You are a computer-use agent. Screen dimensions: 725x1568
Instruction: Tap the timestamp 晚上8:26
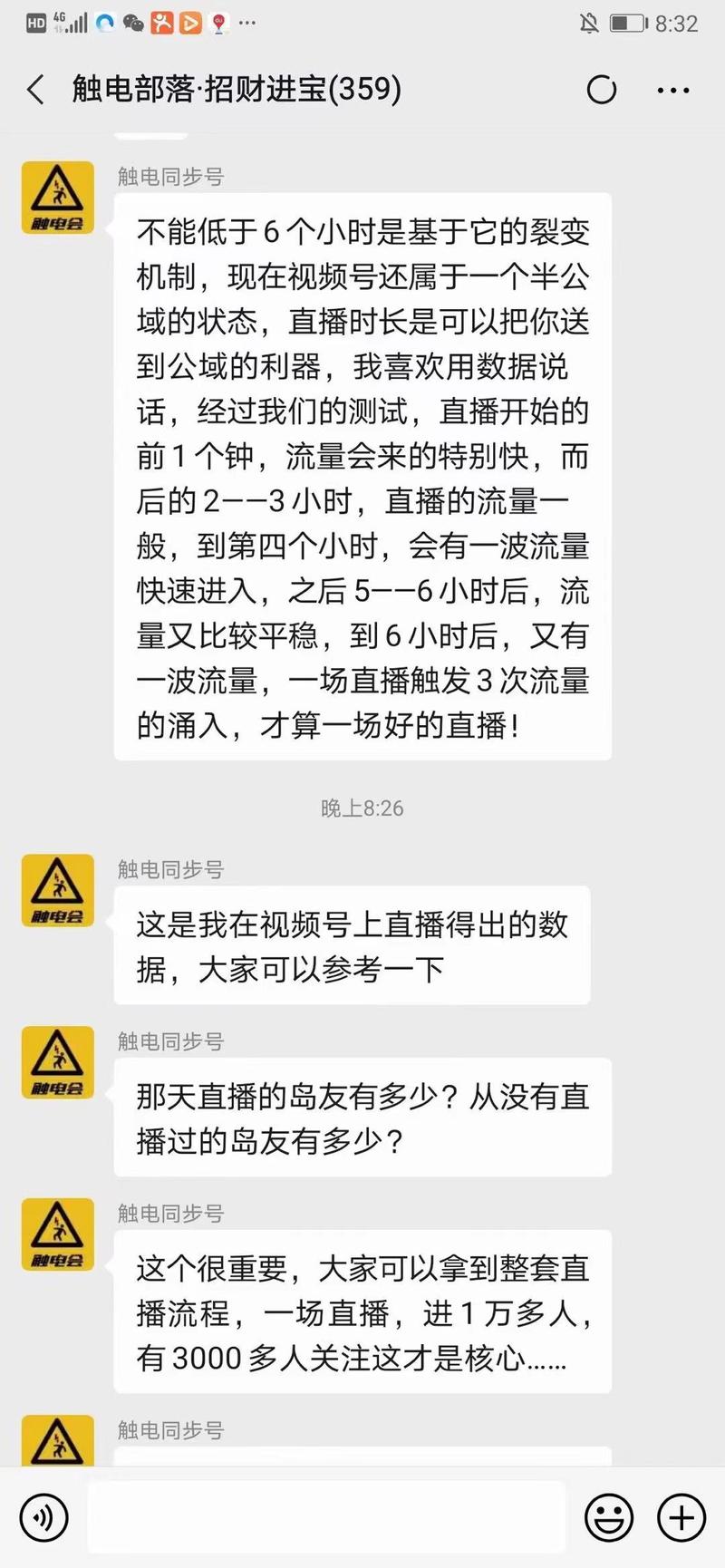pos(362,808)
